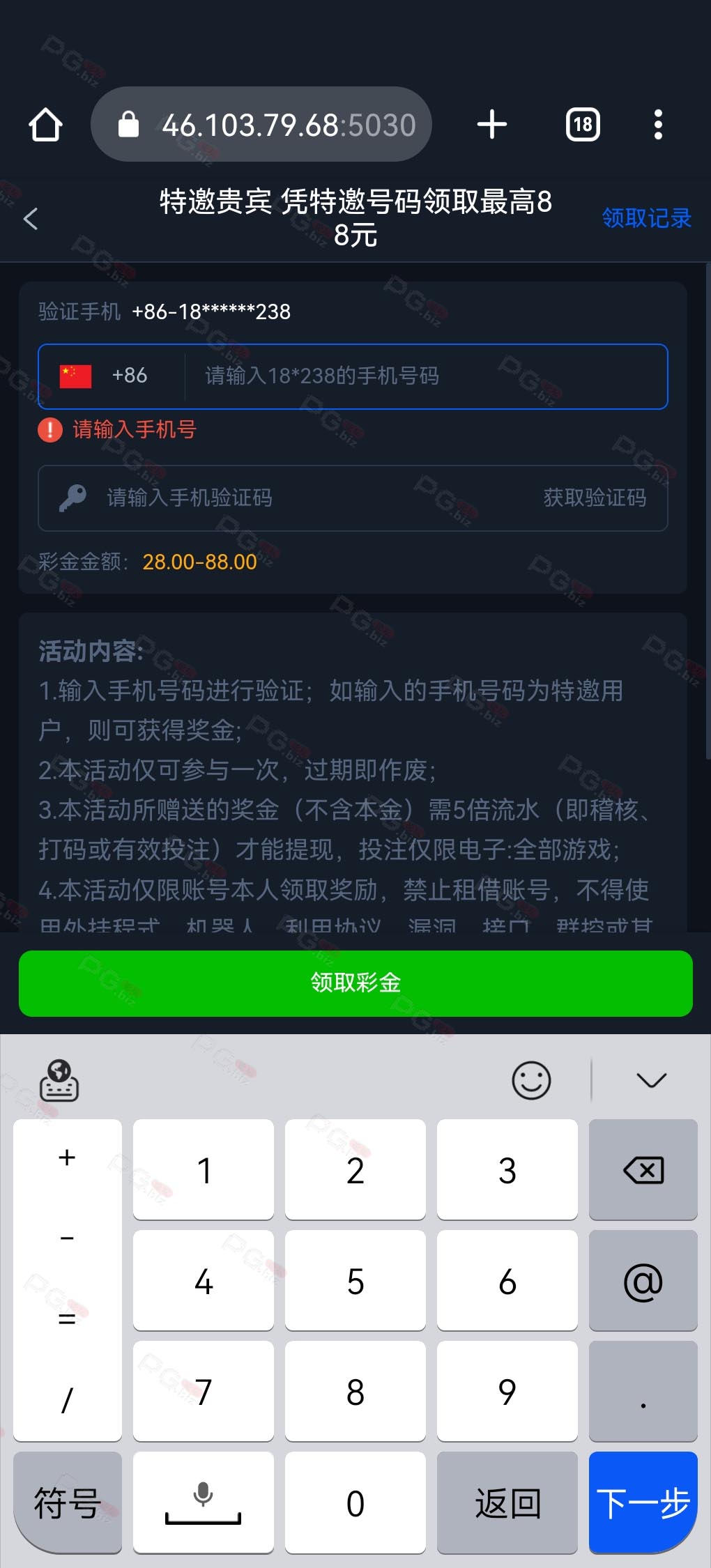Type the digit 1 on the keypad
The image size is (711, 1568).
[x=204, y=1170]
